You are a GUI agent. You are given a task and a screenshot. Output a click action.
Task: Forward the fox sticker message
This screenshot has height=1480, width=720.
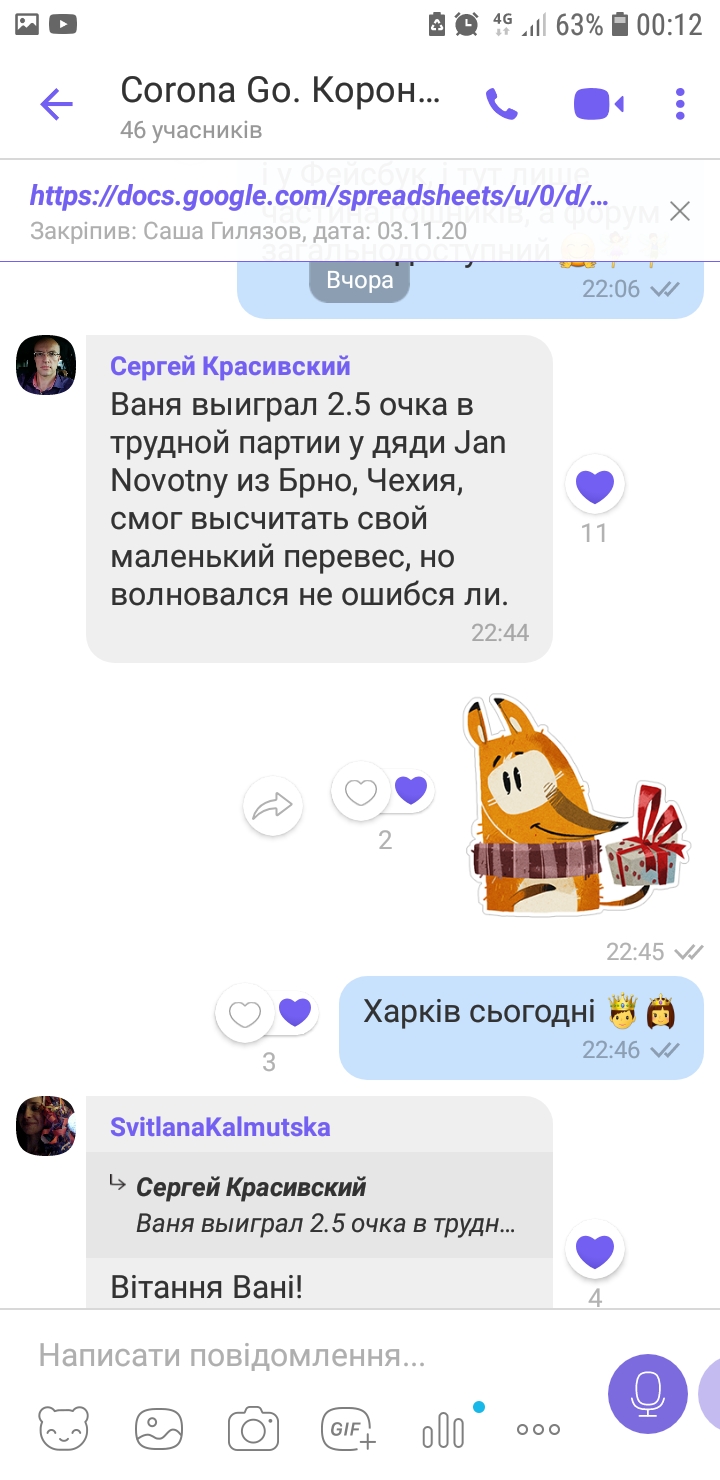(273, 806)
